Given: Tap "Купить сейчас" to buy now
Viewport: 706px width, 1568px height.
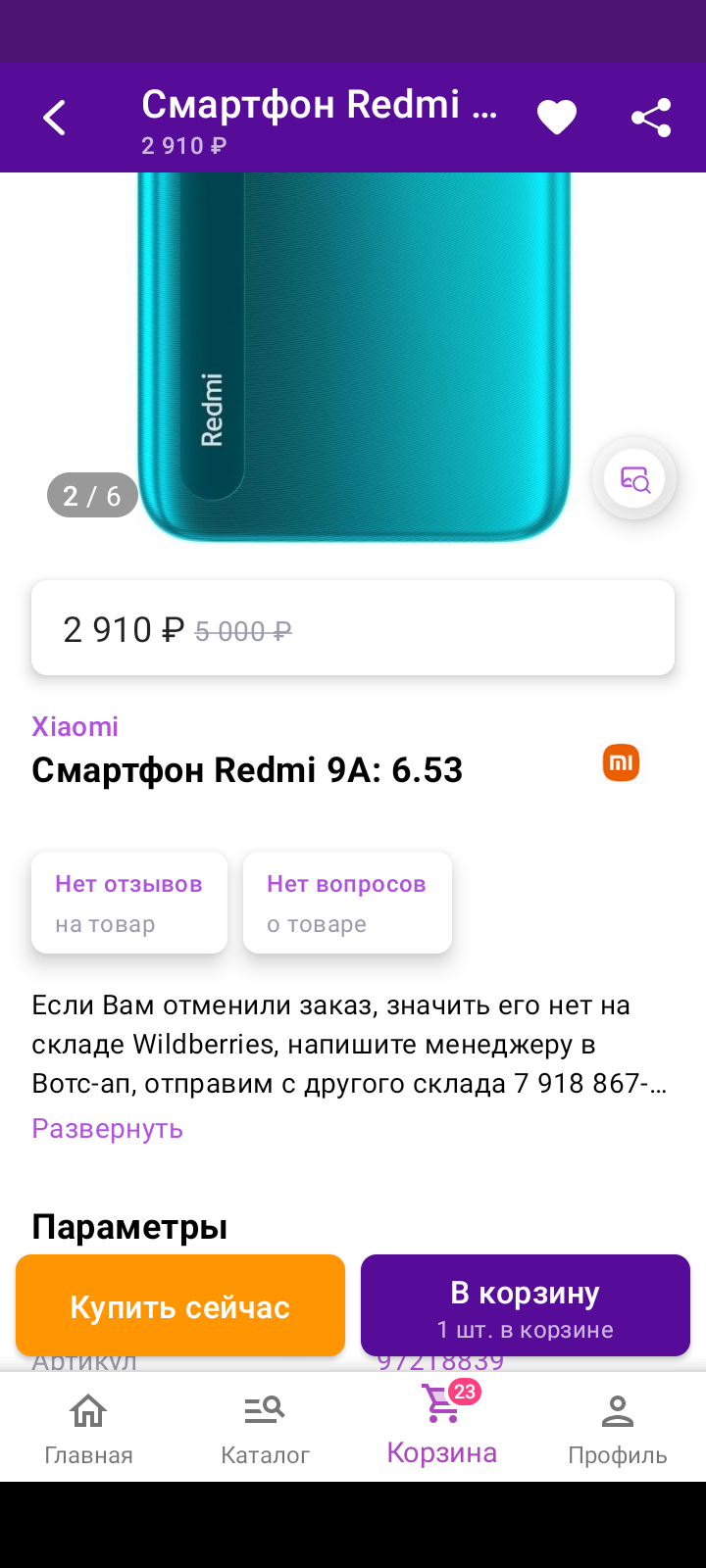Looking at the screenshot, I should pyautogui.click(x=180, y=1305).
